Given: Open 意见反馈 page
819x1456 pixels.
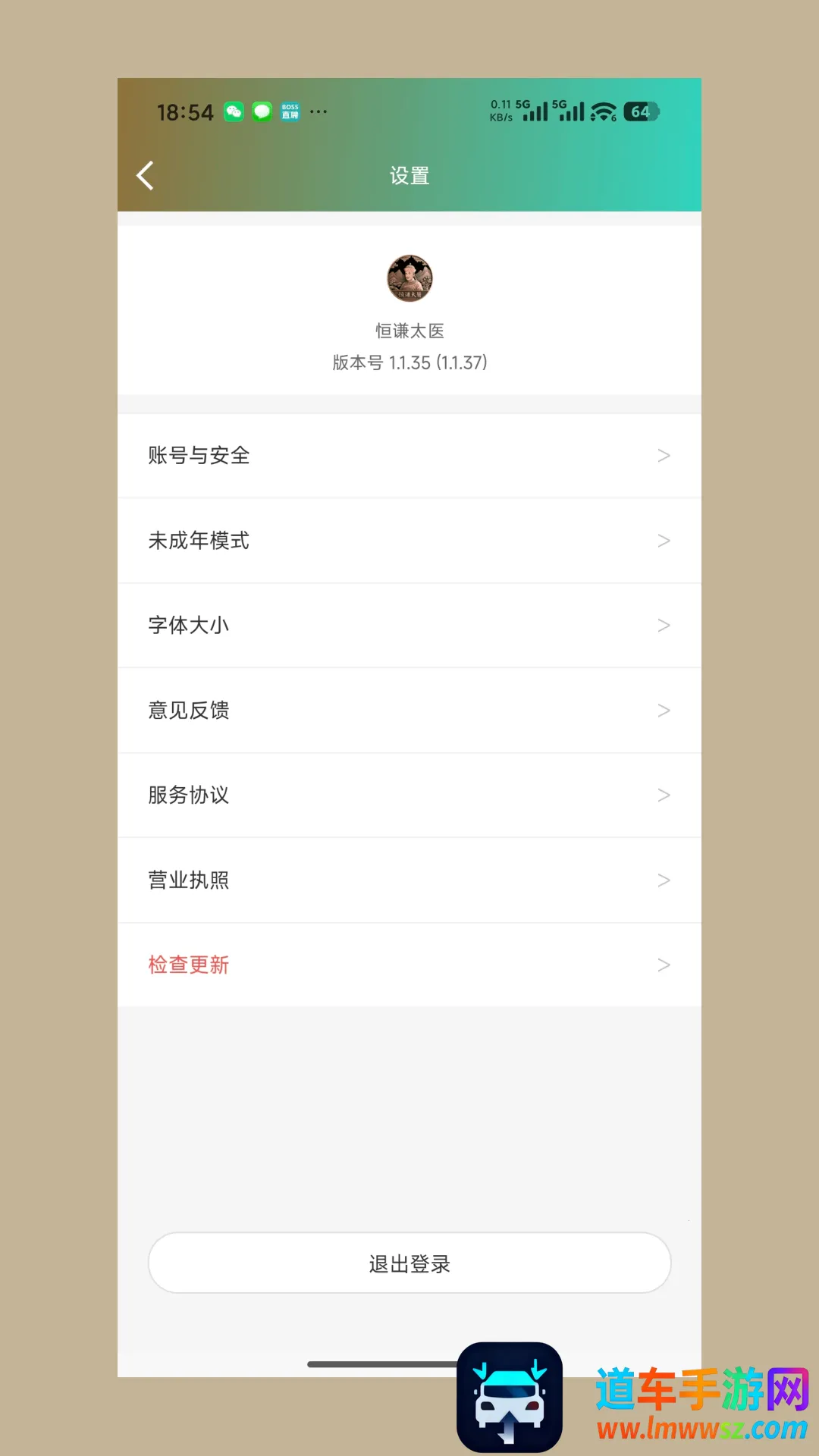Looking at the screenshot, I should point(409,711).
